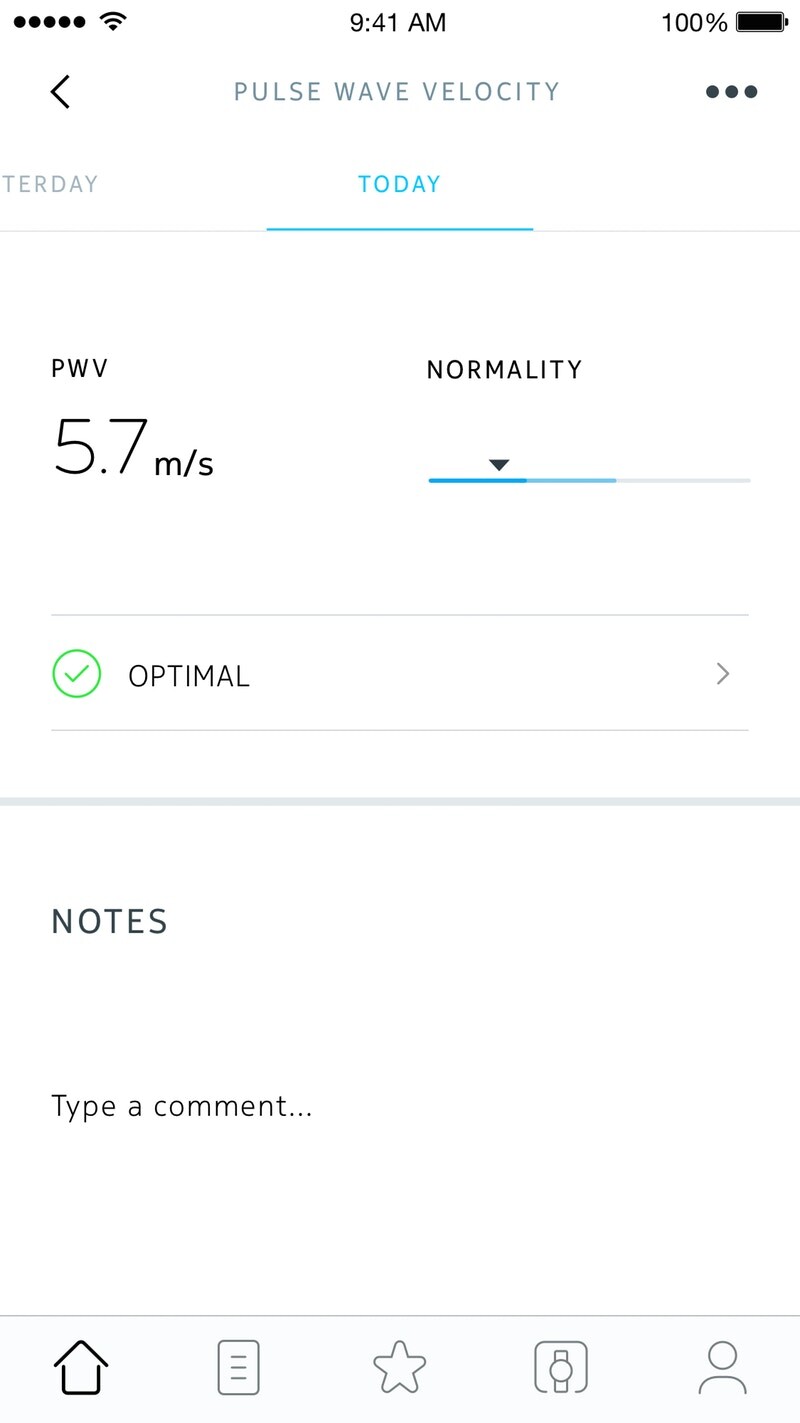Select the Today tab

coord(399,184)
